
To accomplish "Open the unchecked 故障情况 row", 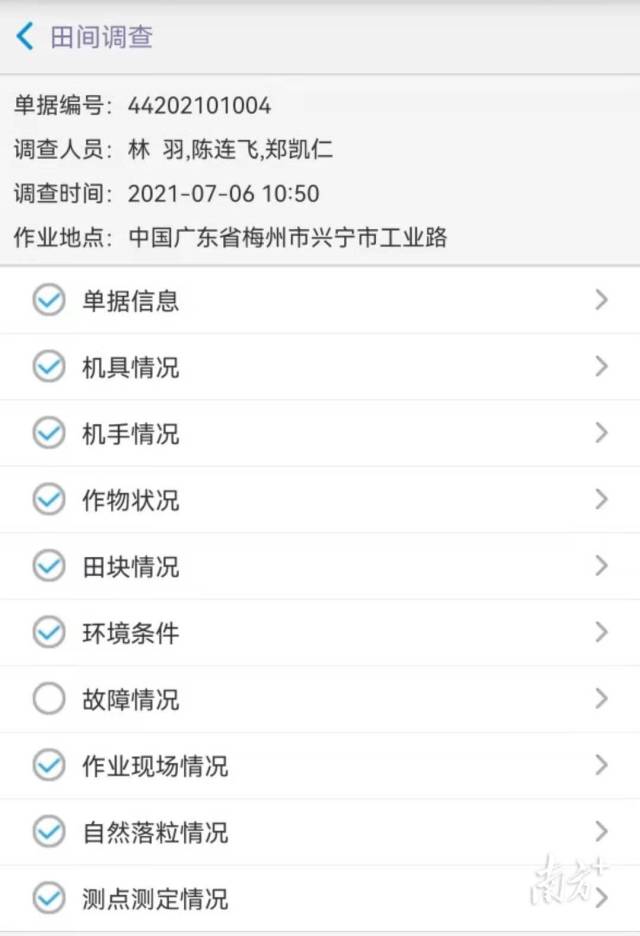I will coord(320,699).
